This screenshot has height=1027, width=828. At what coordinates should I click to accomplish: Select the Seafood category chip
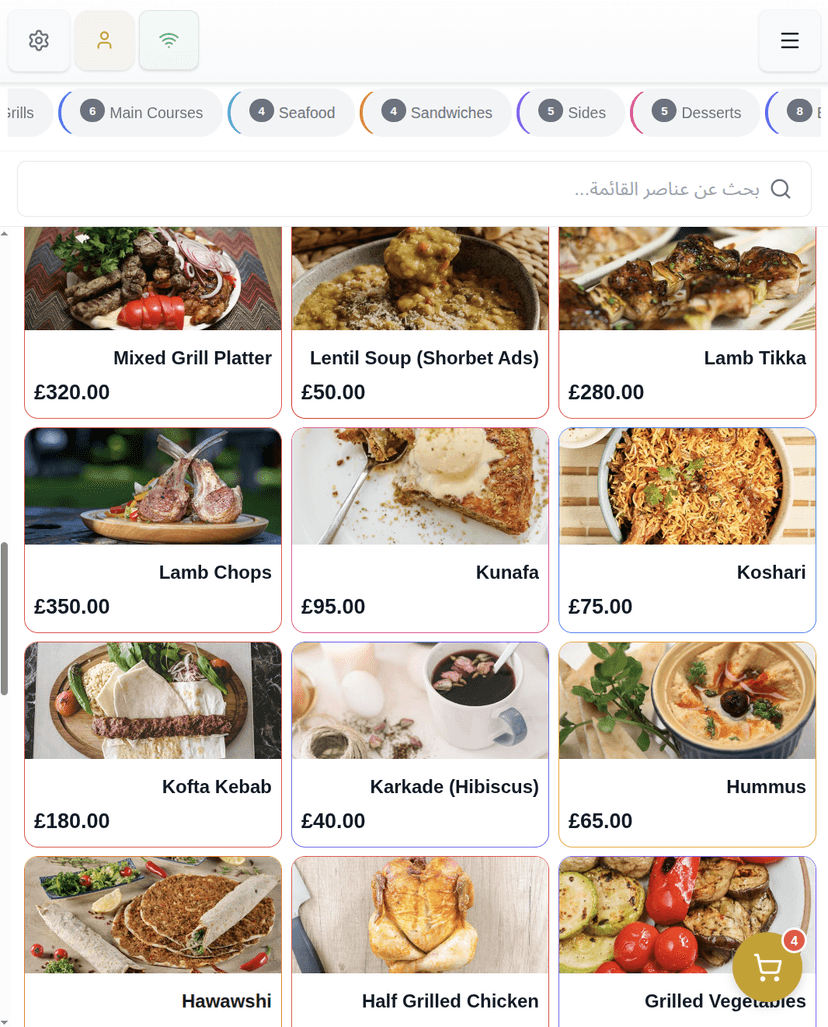pos(292,113)
